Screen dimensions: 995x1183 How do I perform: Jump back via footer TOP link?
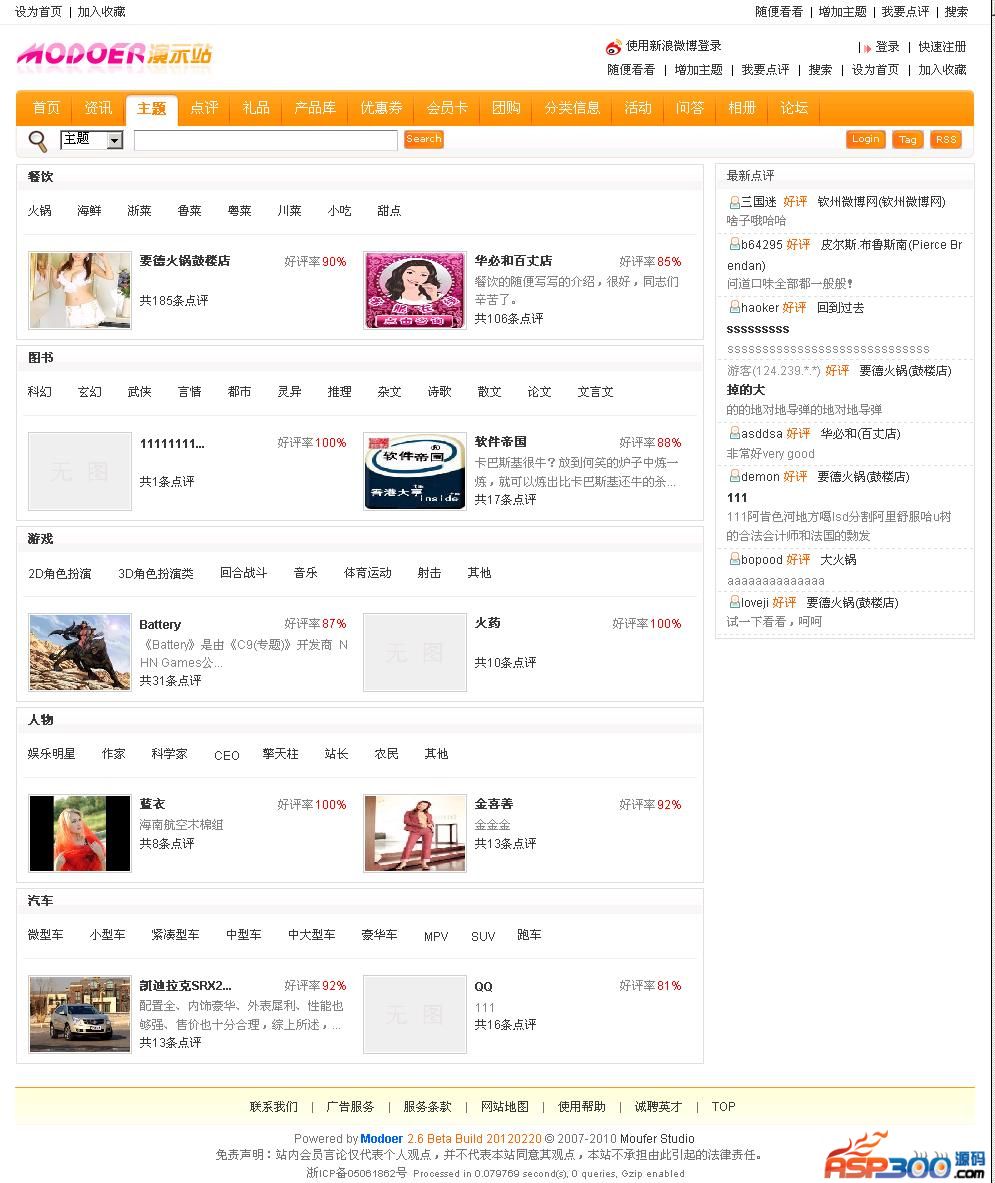(x=723, y=1106)
